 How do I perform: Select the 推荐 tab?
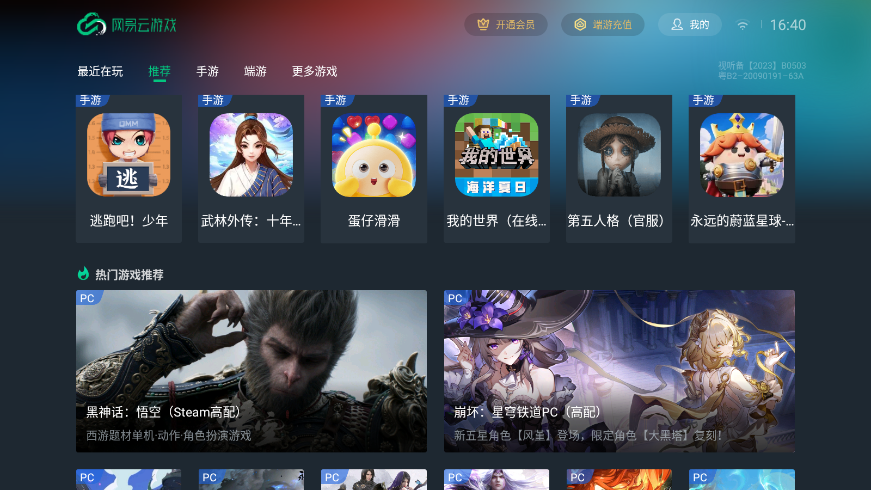click(x=159, y=72)
